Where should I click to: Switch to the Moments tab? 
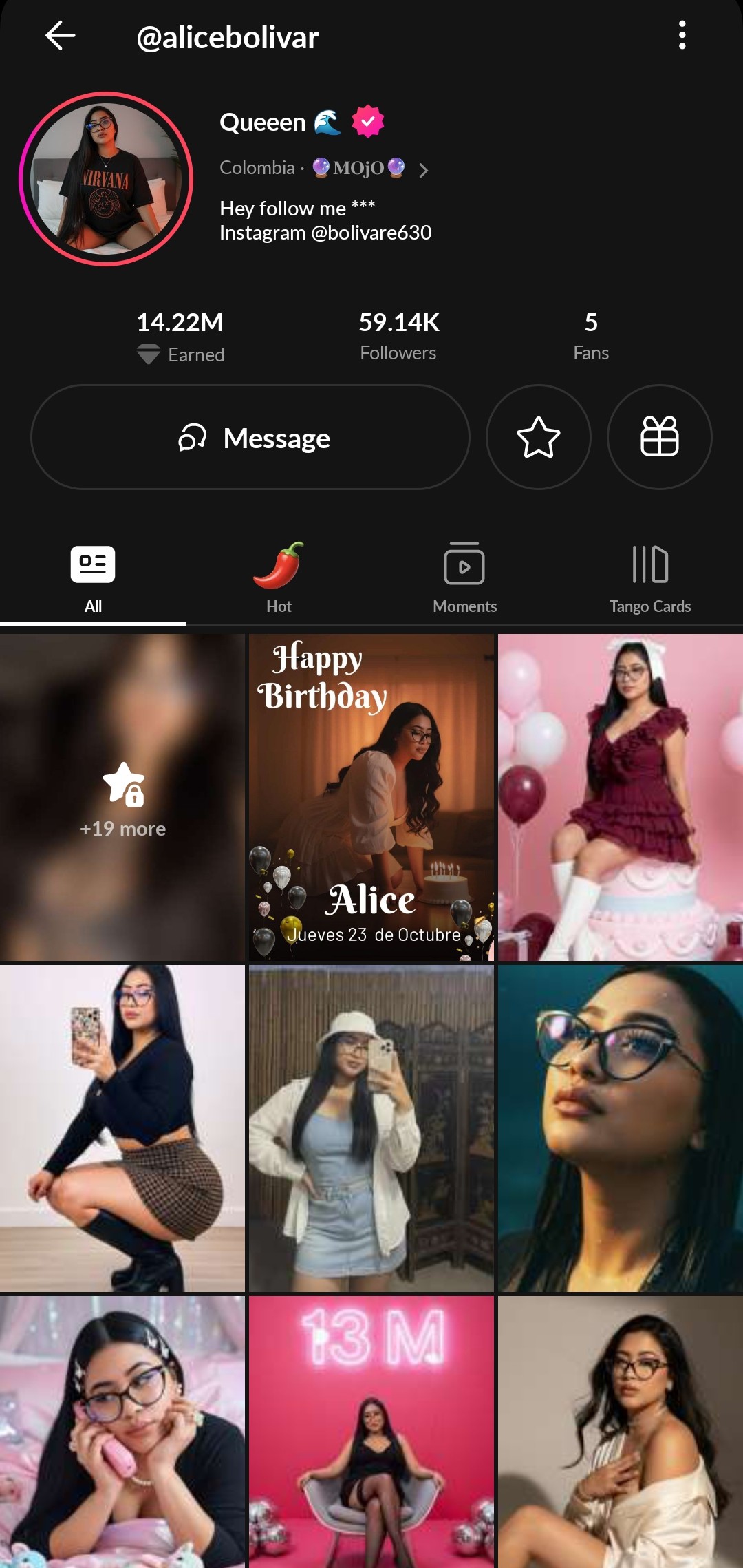click(x=464, y=578)
